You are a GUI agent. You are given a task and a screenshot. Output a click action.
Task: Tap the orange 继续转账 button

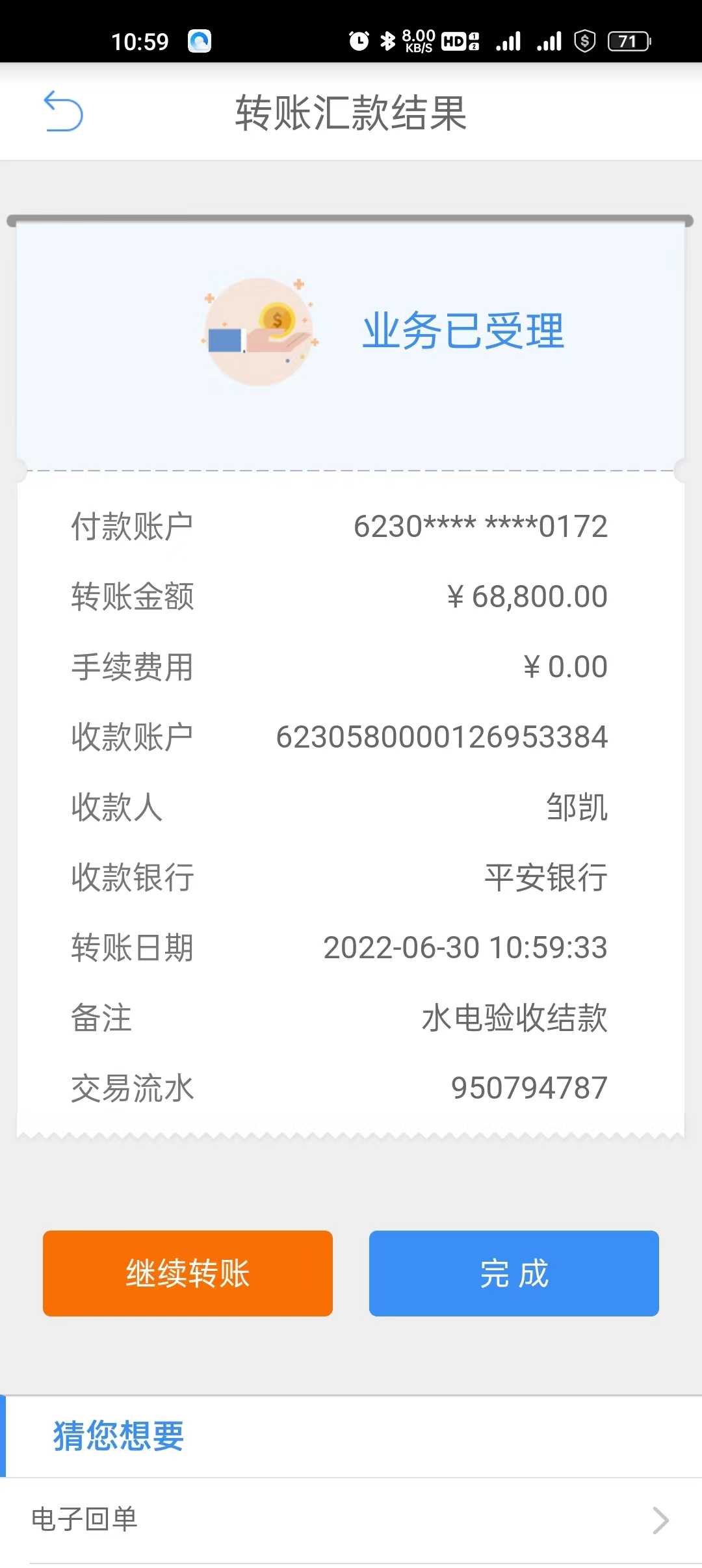pos(188,1273)
